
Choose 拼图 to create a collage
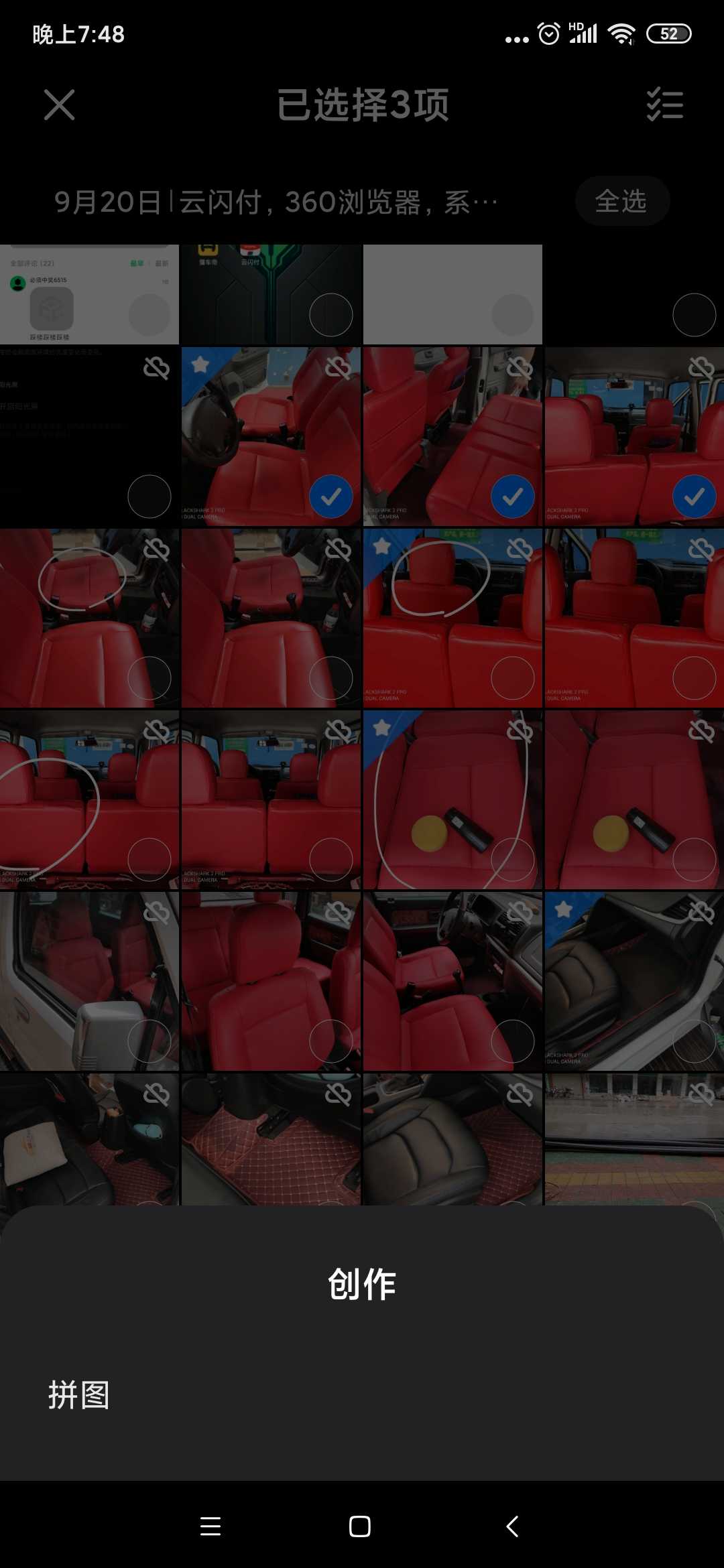click(79, 1395)
